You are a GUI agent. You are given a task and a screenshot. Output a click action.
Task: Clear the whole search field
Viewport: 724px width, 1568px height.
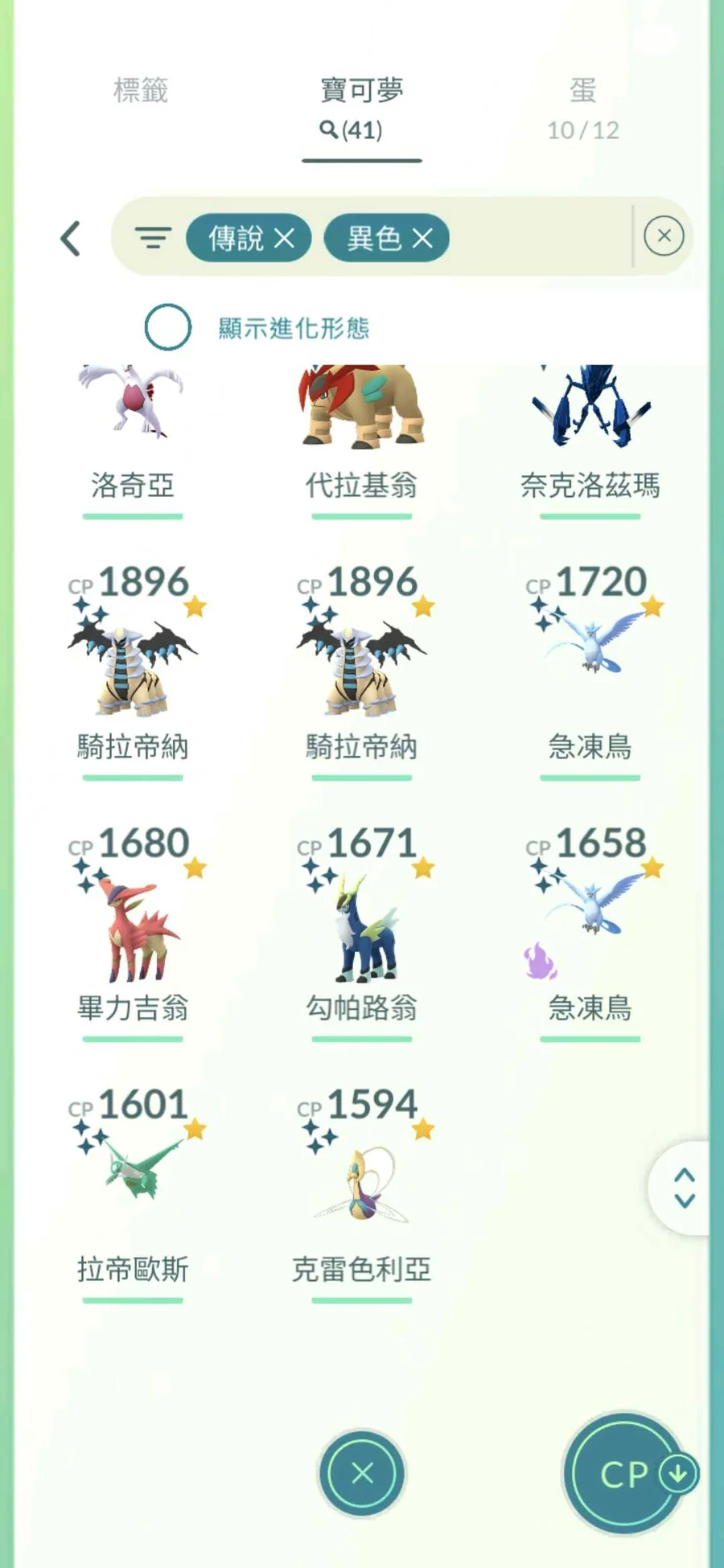pyautogui.click(x=664, y=236)
